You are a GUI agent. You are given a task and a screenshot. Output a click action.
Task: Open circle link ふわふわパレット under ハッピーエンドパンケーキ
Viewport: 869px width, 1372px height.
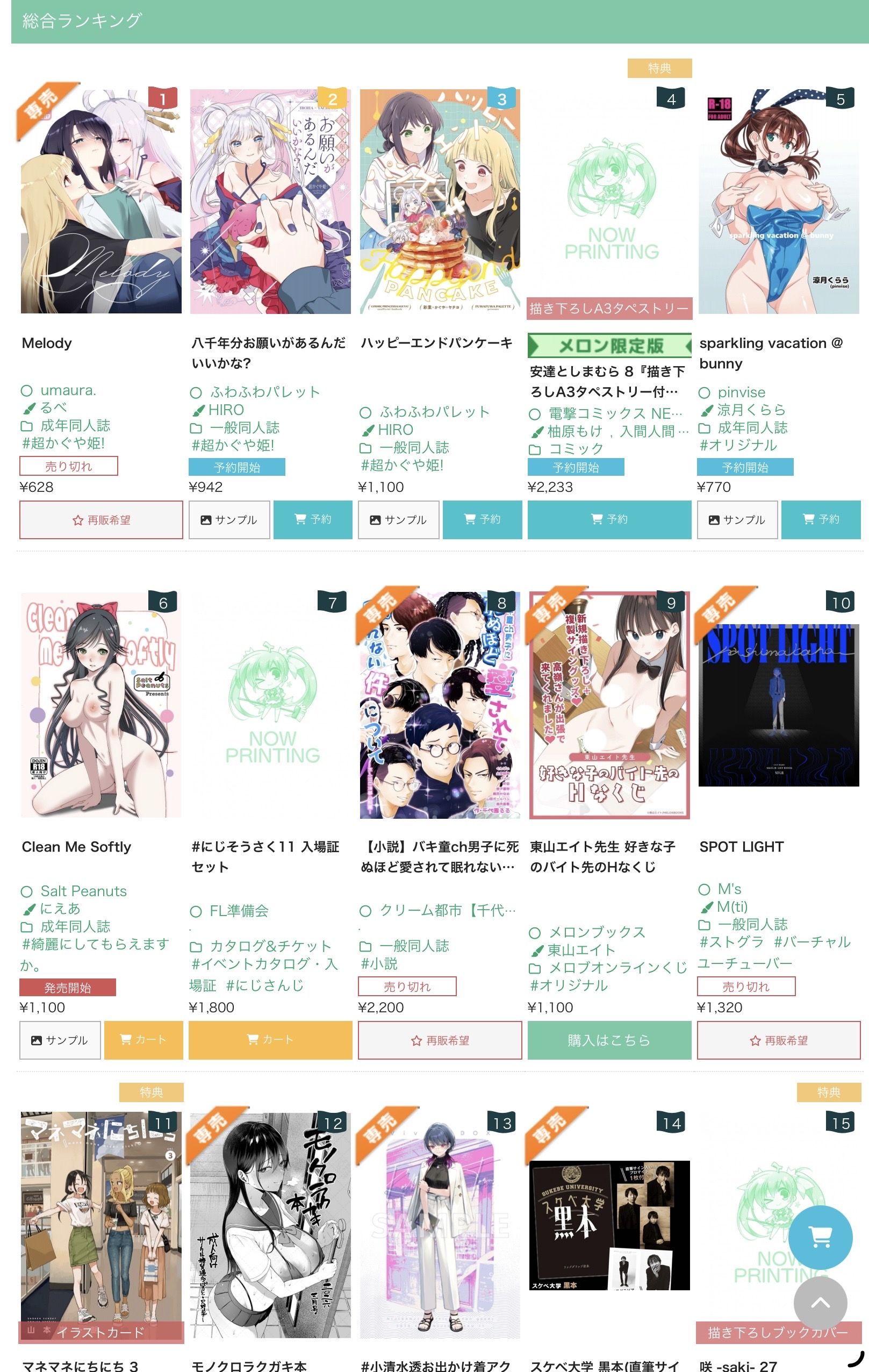[434, 411]
